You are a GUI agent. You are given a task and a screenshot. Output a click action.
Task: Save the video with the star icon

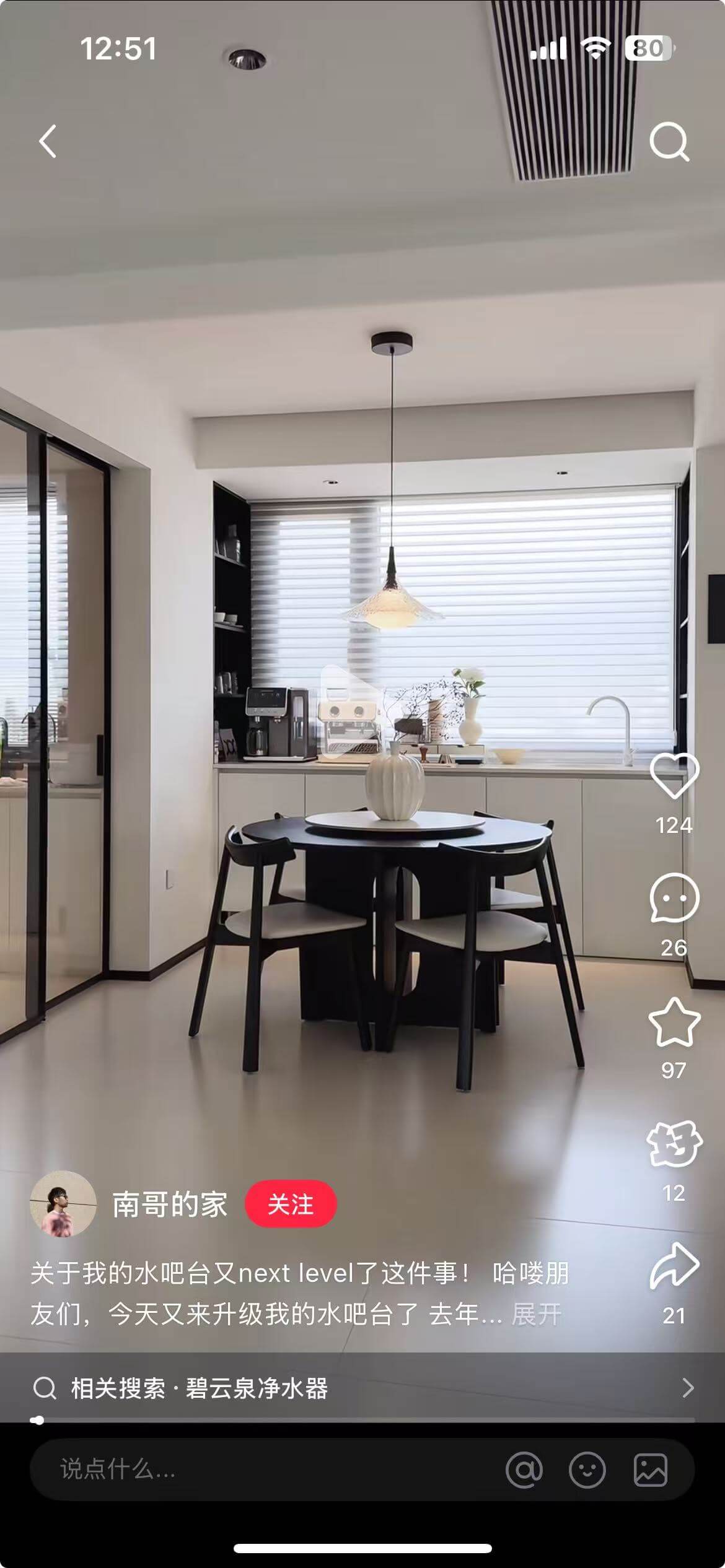coord(674,1022)
